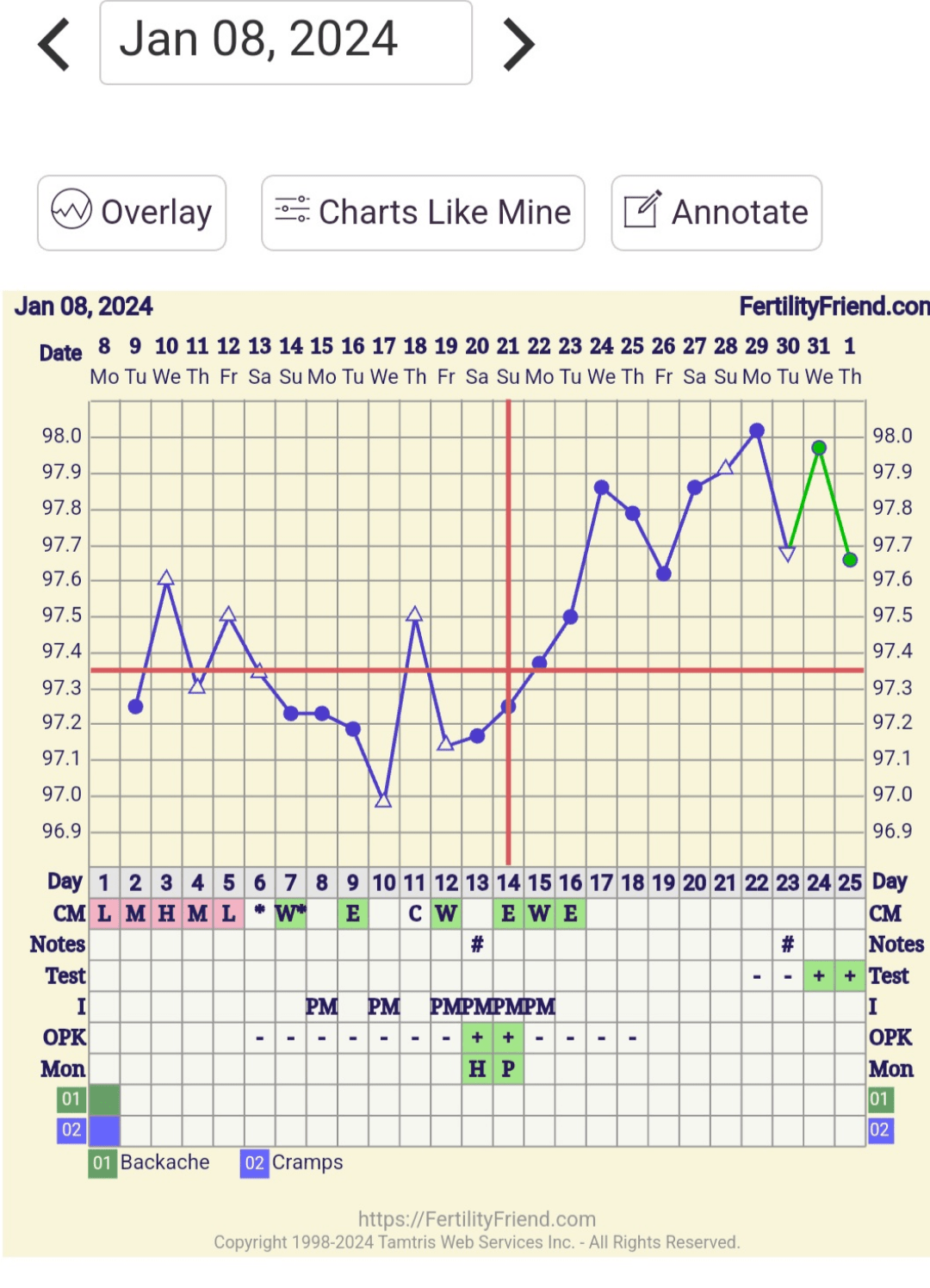Navigate to the next day with the right arrow
930x1288 pixels.
[518, 43]
